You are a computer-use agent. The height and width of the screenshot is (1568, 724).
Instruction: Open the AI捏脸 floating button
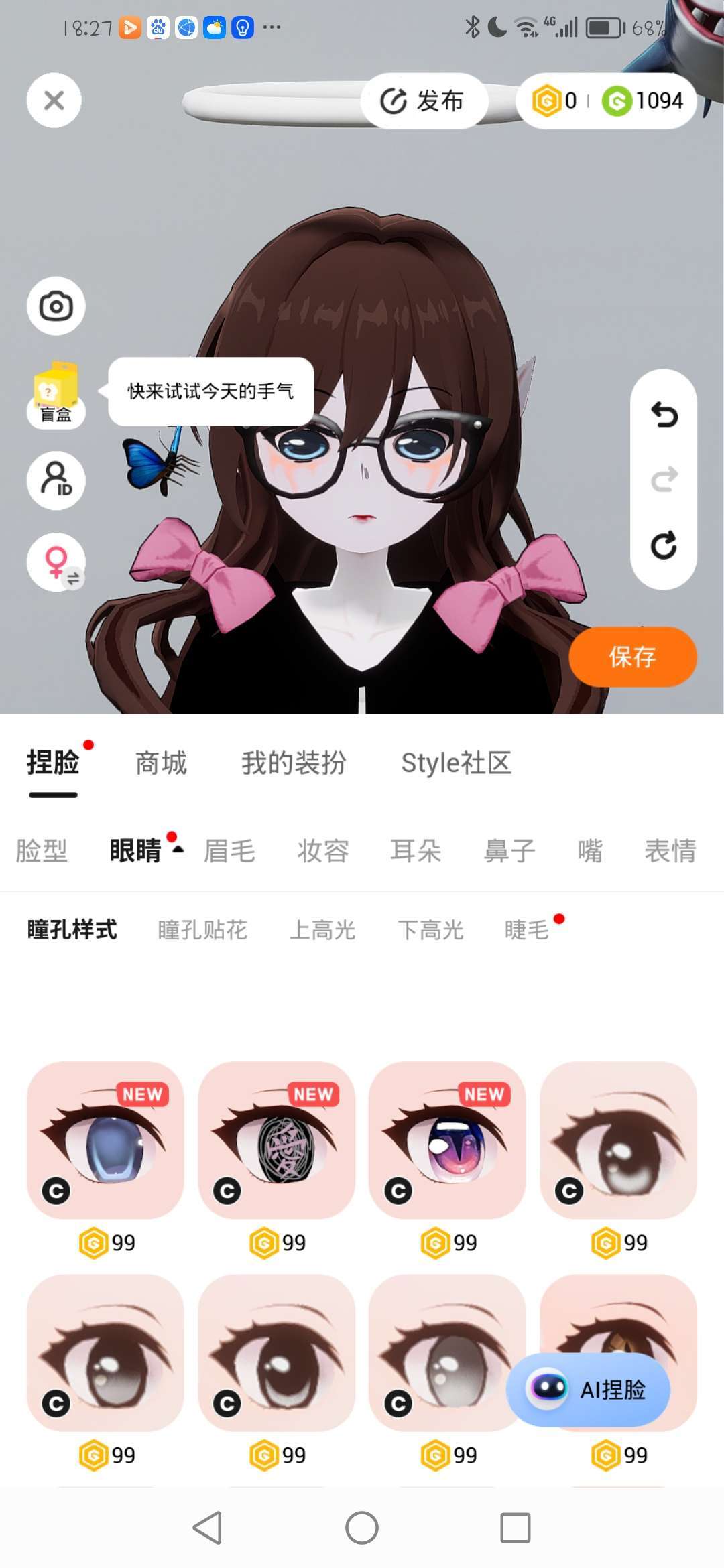[589, 1390]
